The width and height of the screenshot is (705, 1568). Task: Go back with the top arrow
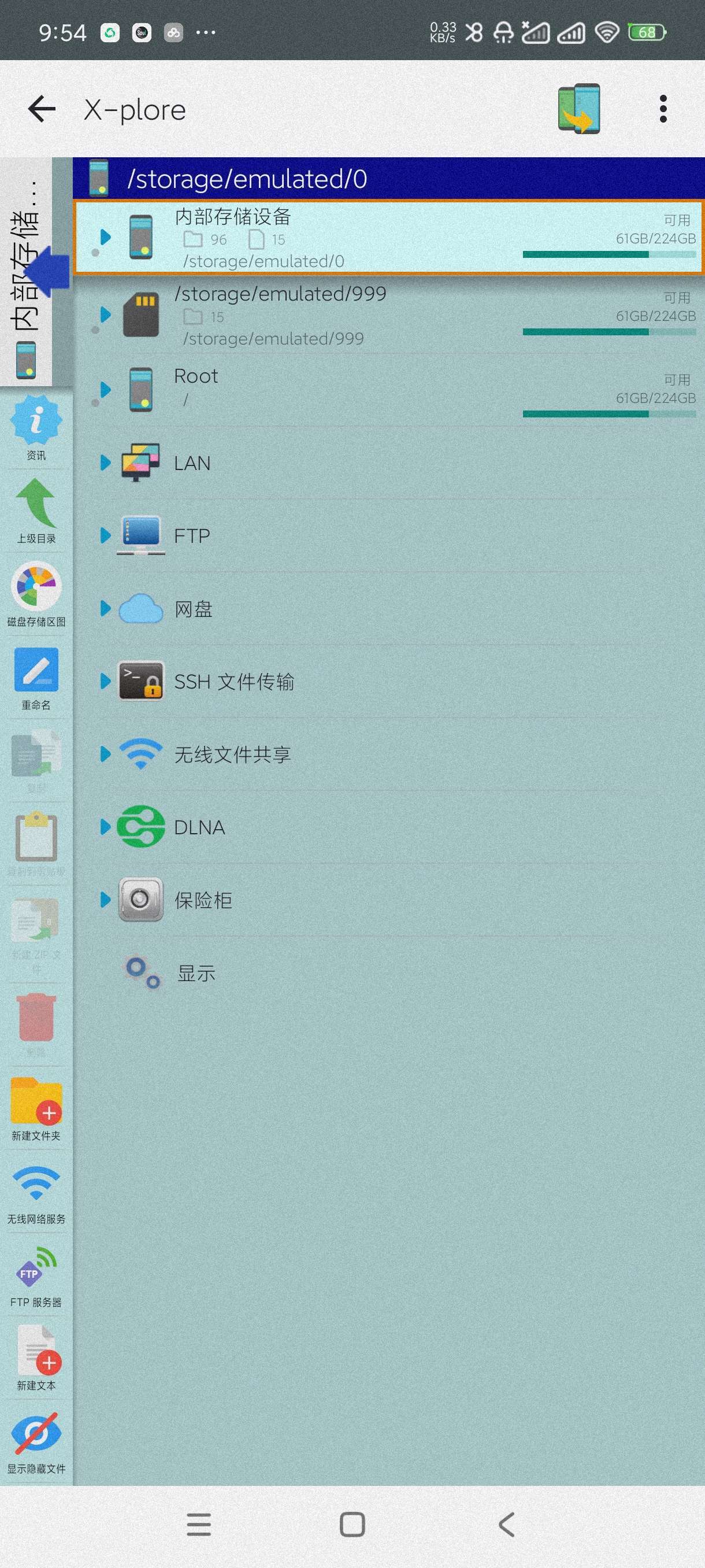42,110
